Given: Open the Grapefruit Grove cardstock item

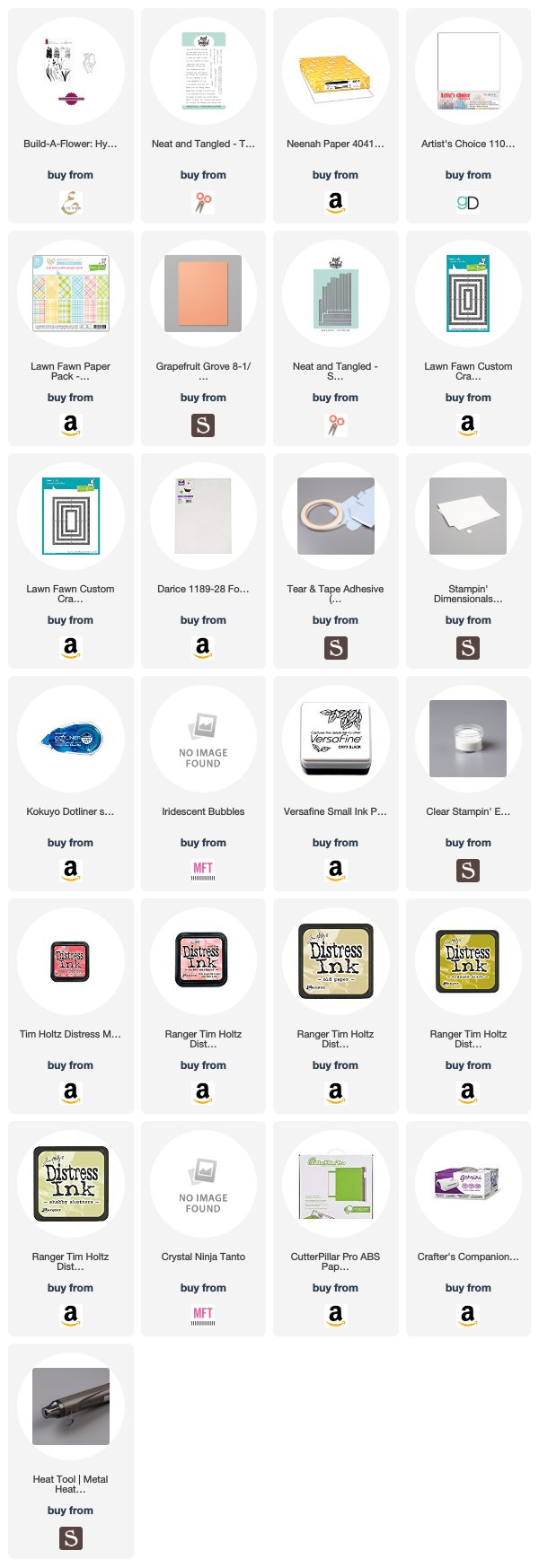Looking at the screenshot, I should [203, 296].
